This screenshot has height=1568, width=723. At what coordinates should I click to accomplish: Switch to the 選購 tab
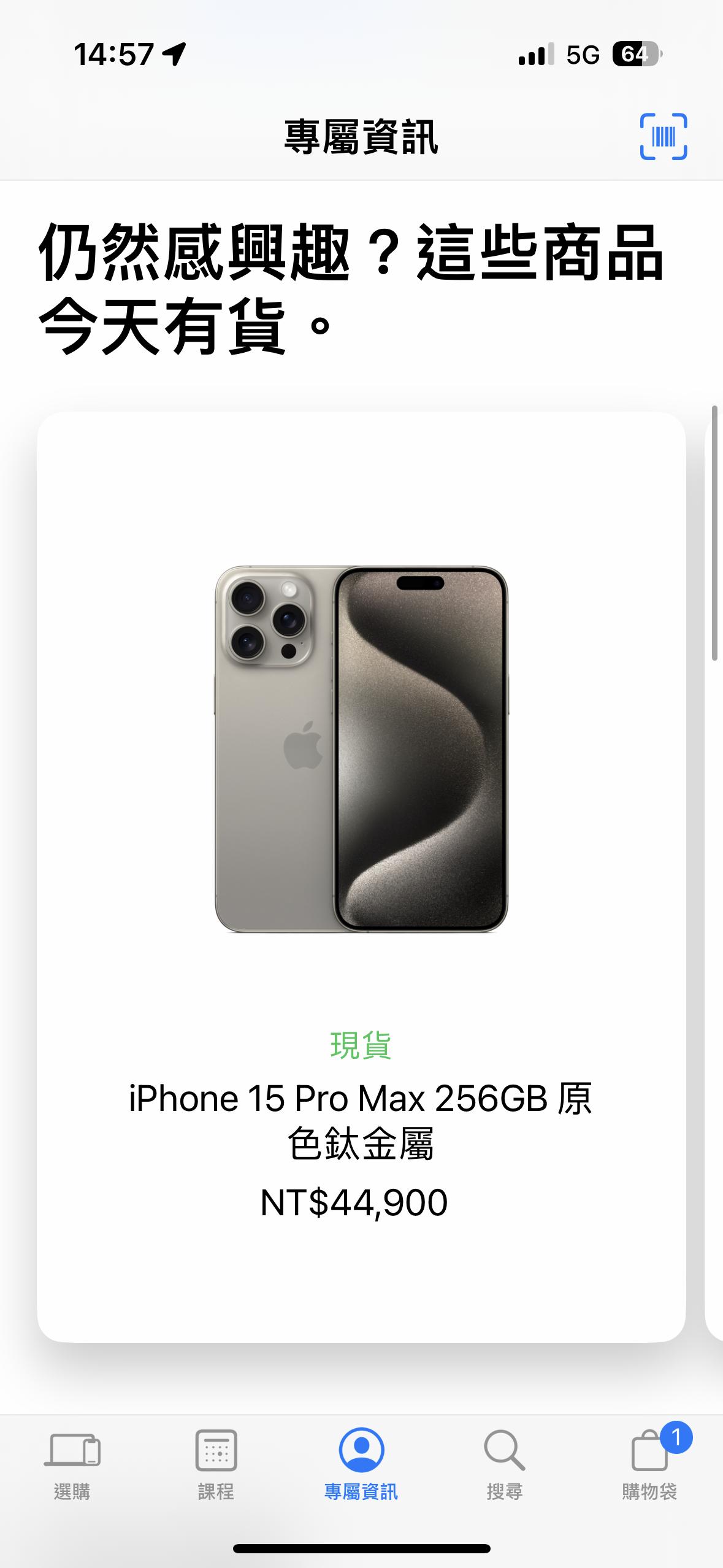[x=72, y=1466]
